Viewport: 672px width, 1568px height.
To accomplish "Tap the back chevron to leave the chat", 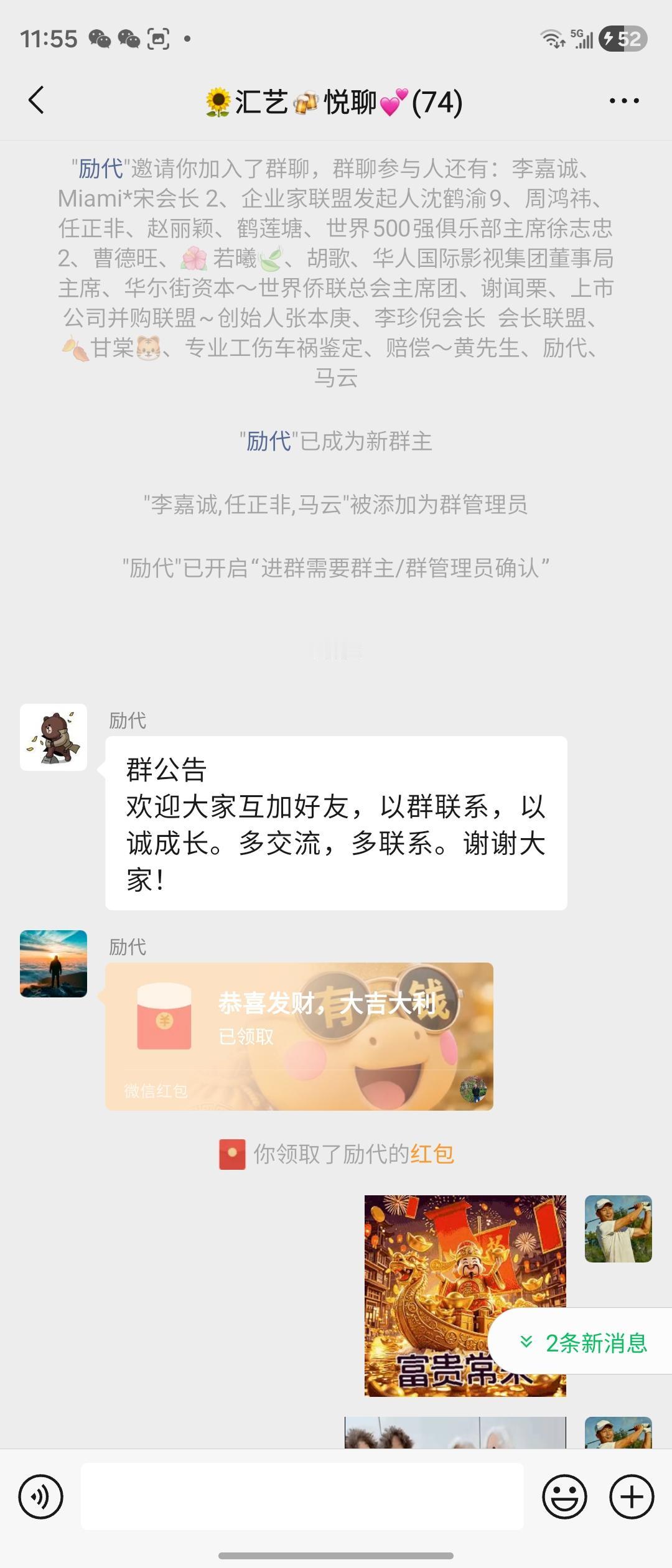I will coord(35,100).
